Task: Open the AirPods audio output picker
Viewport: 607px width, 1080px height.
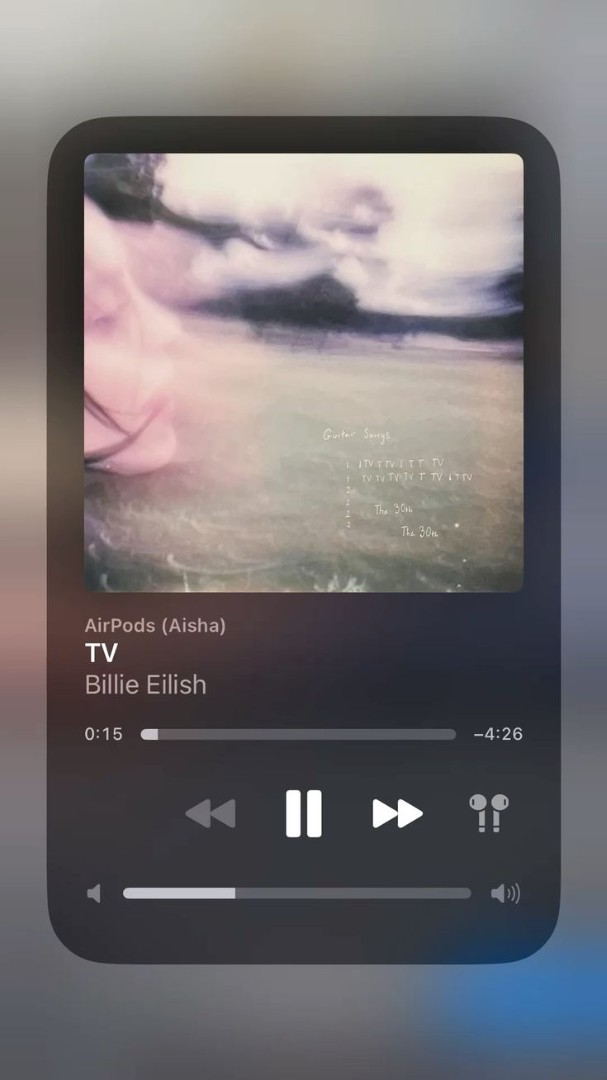Action: click(x=489, y=813)
